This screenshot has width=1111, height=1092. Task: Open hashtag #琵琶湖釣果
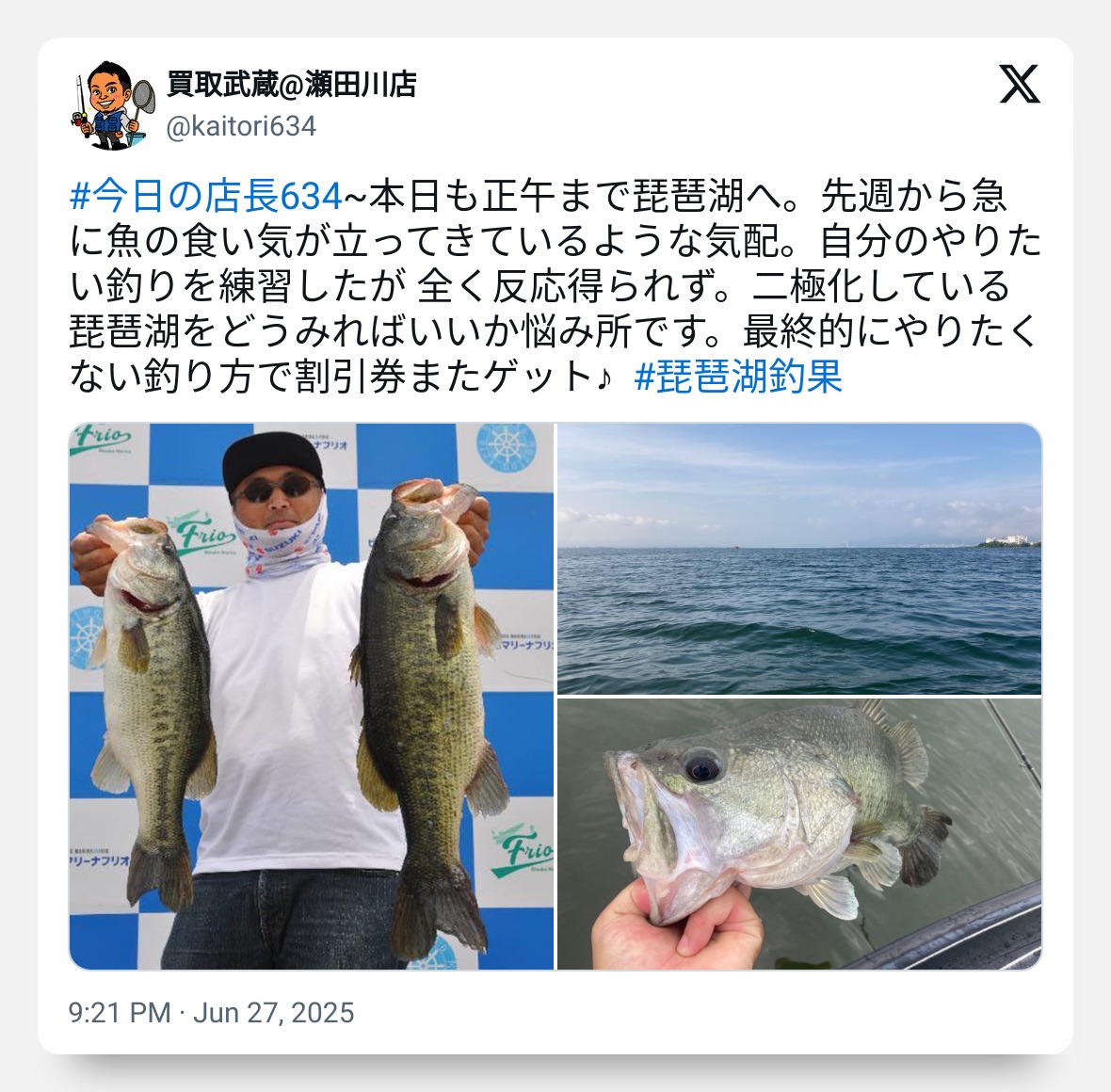click(x=737, y=377)
